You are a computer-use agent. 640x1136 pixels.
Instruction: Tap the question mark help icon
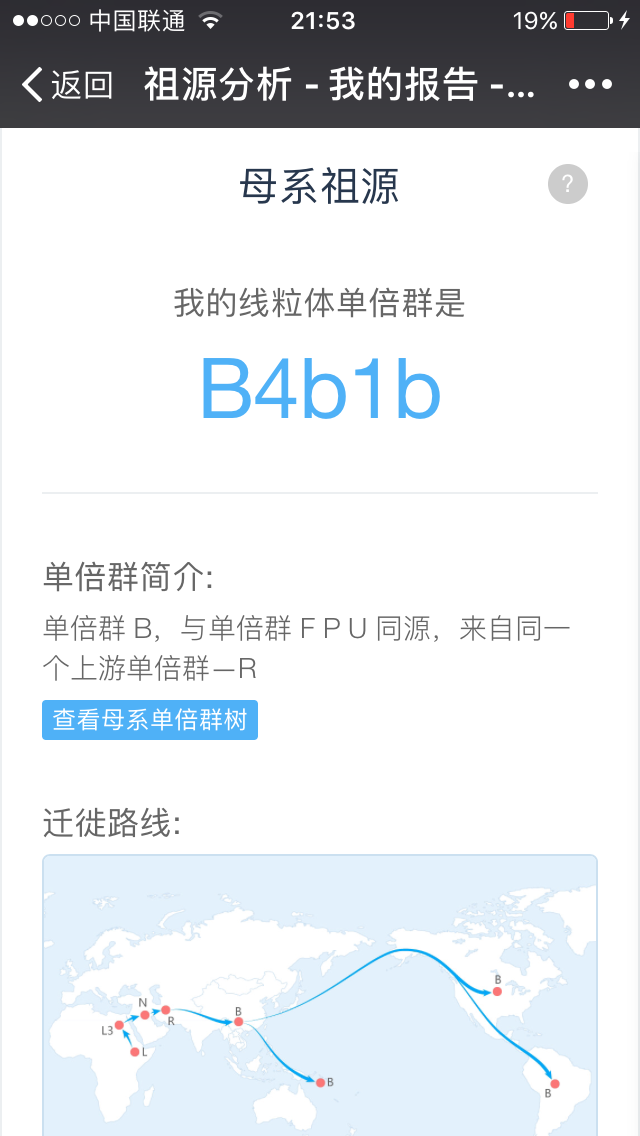(x=568, y=184)
